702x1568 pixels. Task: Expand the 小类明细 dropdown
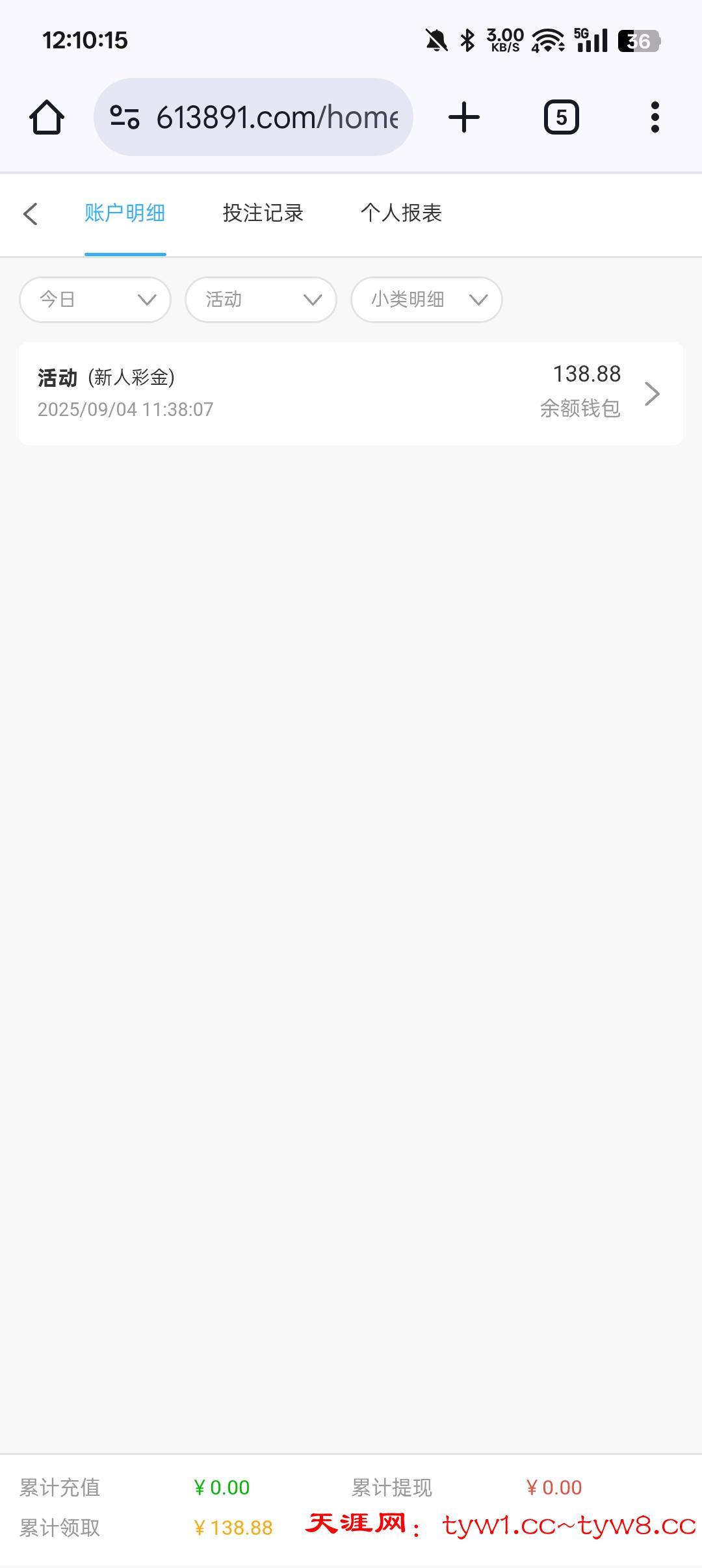[426, 300]
